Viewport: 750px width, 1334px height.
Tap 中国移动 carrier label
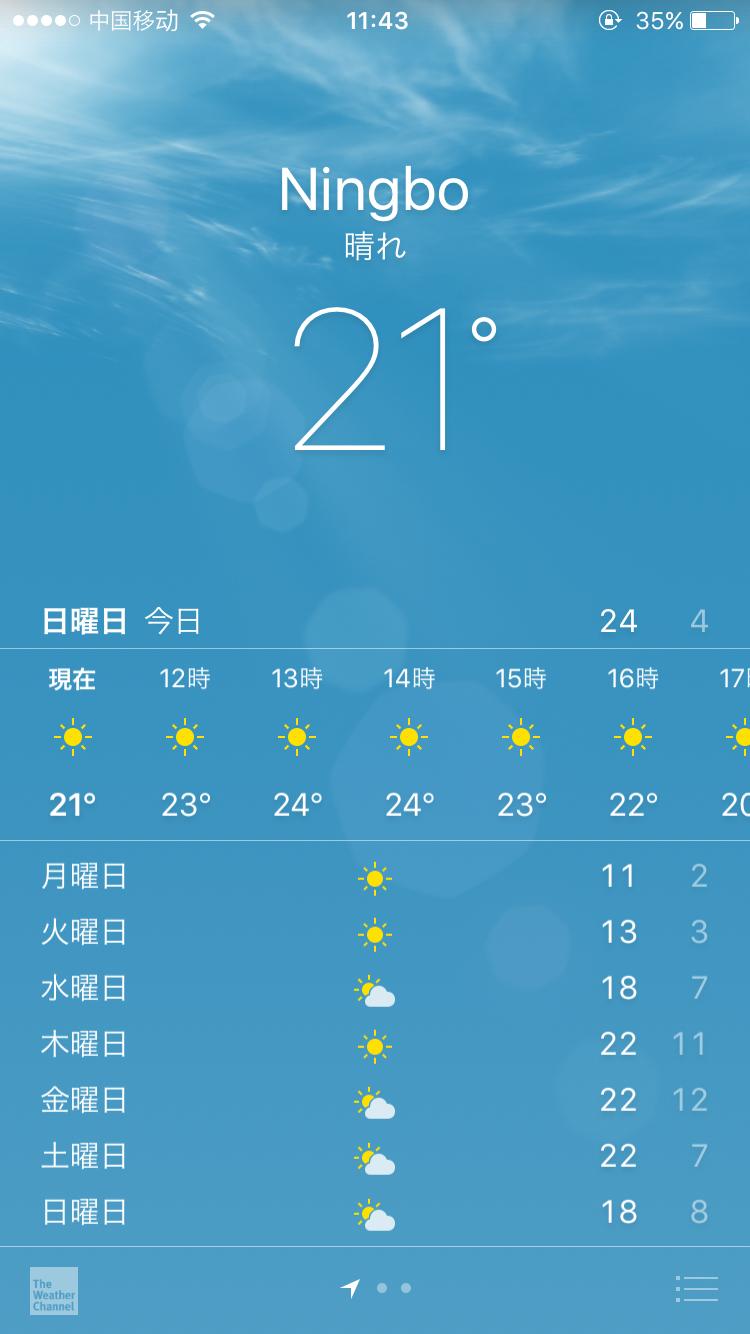pos(134,19)
